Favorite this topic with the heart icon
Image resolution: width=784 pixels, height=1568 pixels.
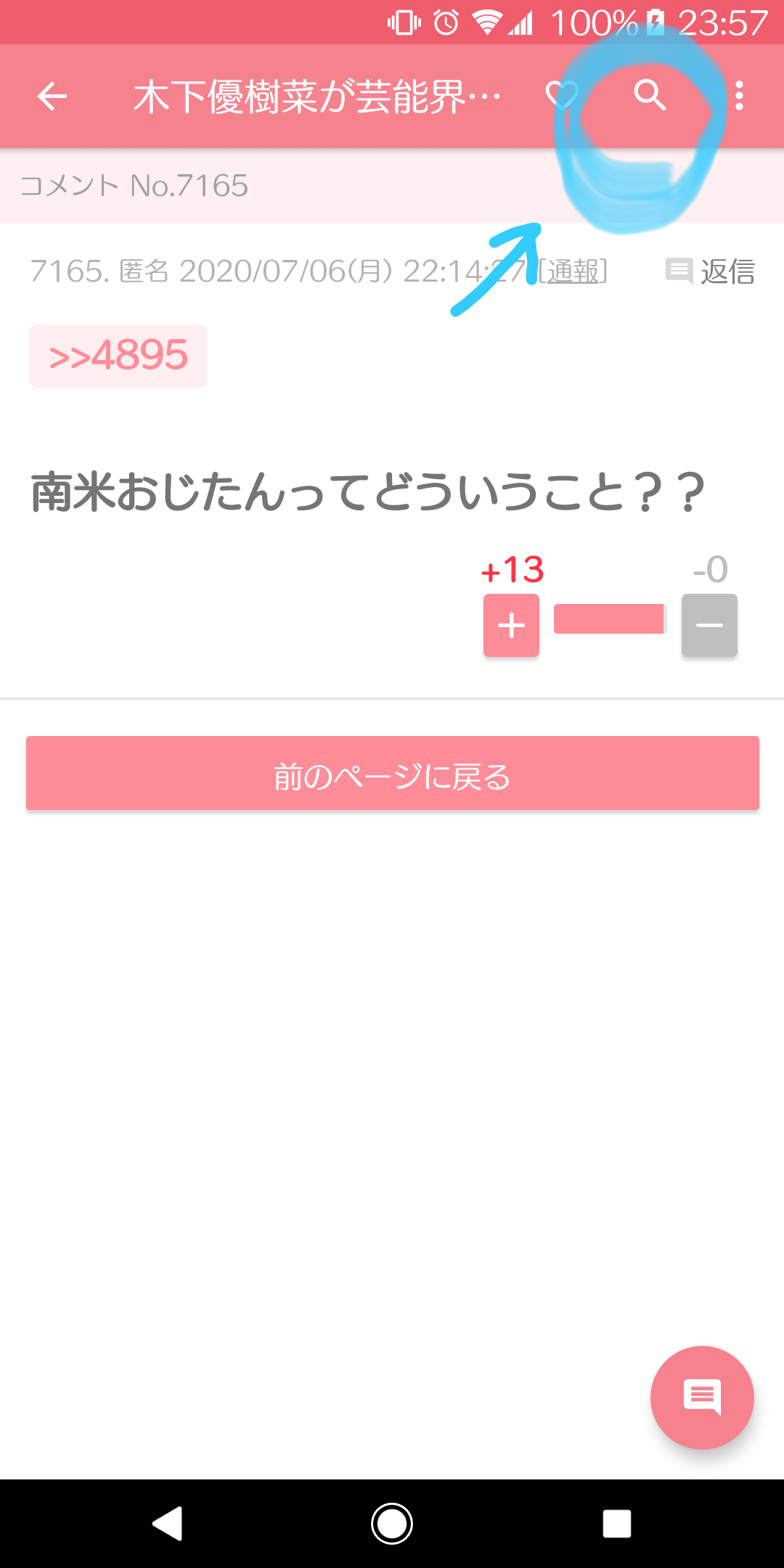561,95
